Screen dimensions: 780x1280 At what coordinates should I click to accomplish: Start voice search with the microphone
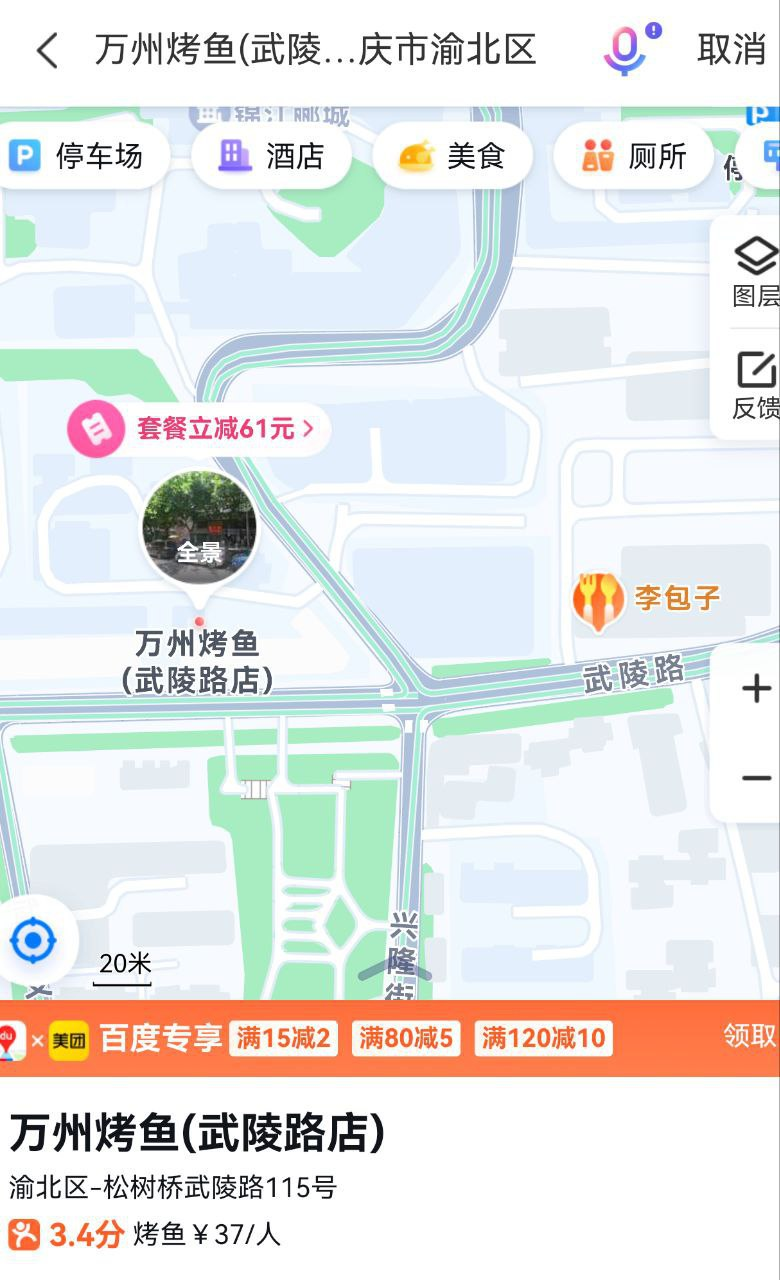tap(627, 49)
